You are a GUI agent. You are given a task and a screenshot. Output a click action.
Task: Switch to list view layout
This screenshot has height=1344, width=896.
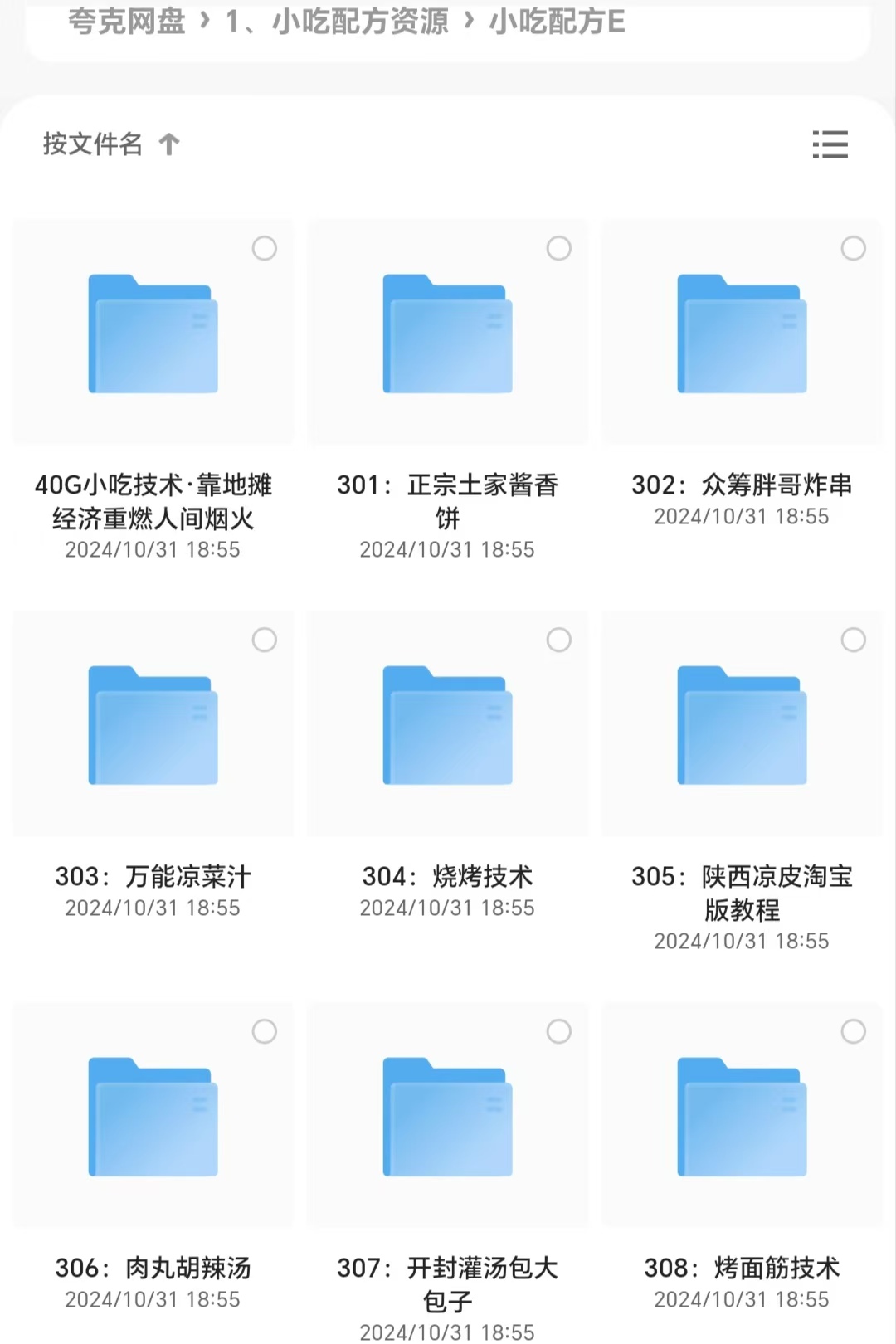coord(830,144)
